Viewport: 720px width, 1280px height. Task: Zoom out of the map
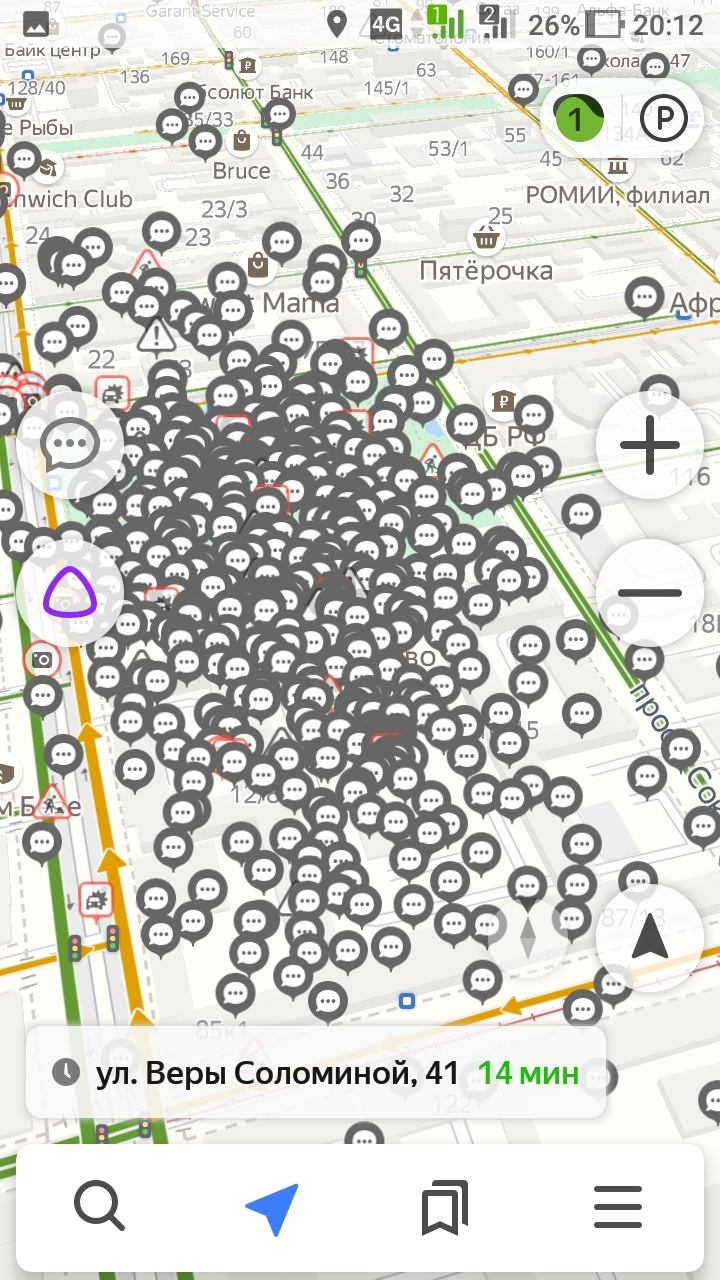649,593
